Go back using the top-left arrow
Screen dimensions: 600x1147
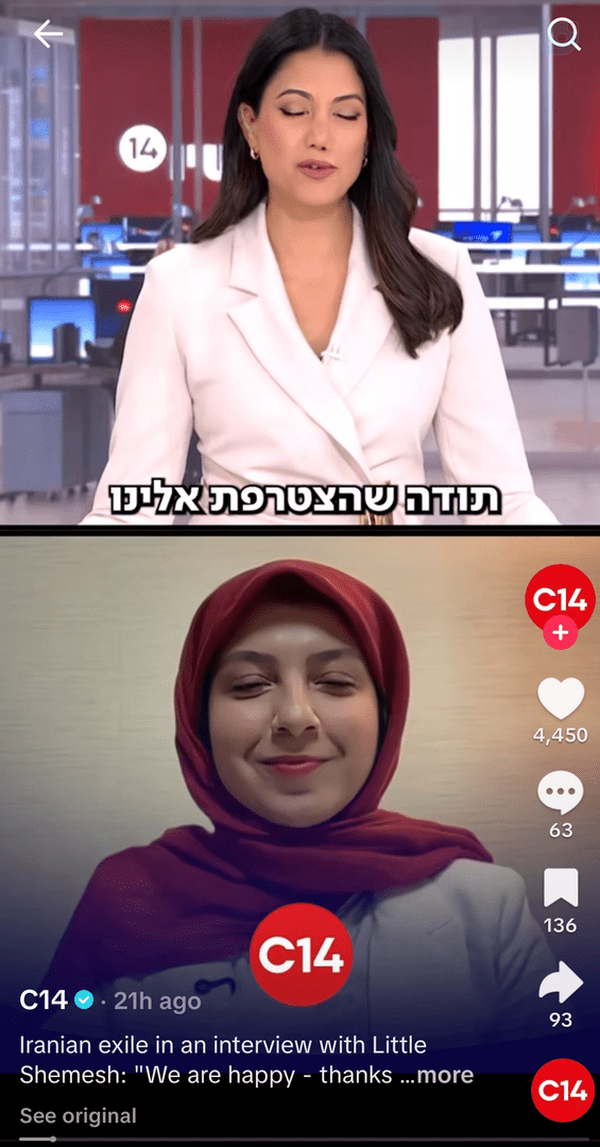48,34
